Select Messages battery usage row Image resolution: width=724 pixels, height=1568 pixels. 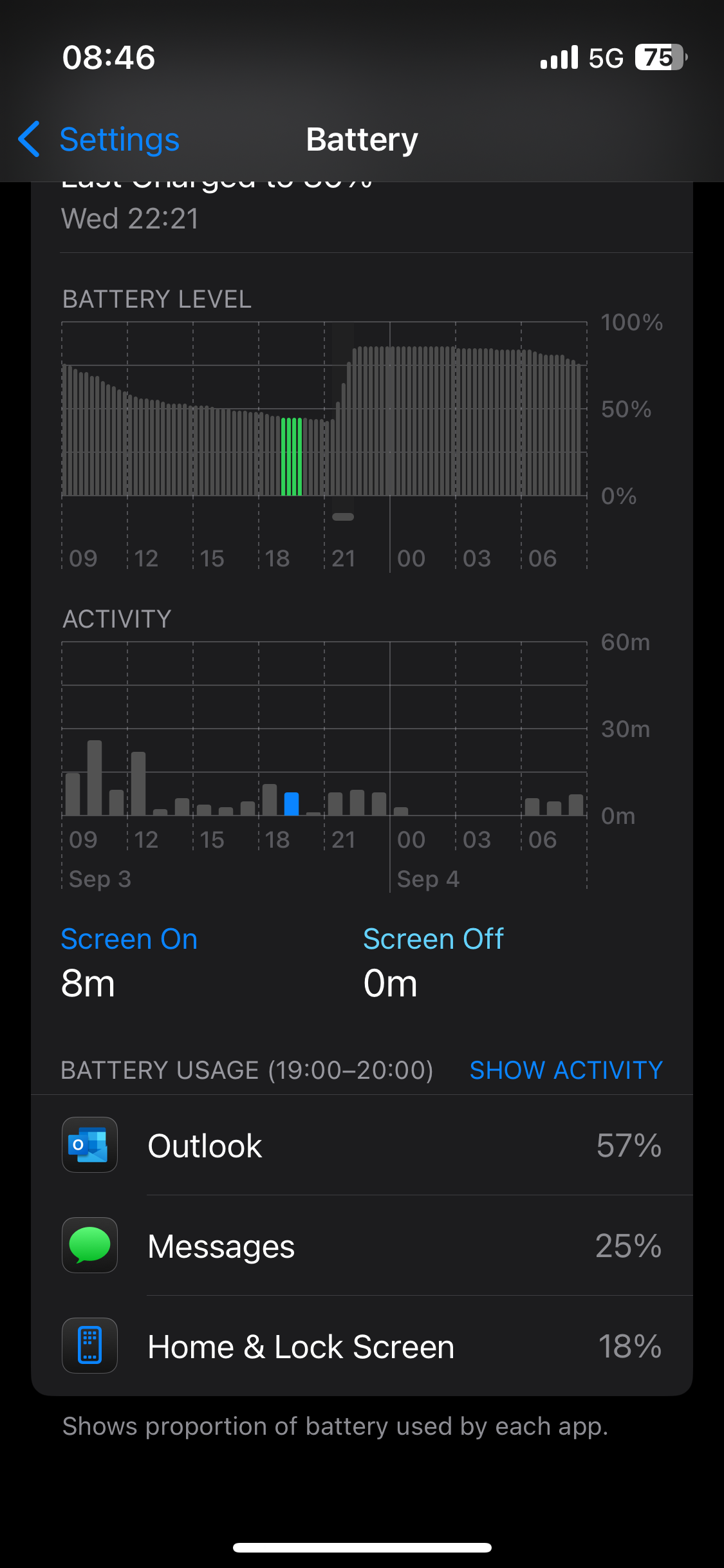(362, 1246)
